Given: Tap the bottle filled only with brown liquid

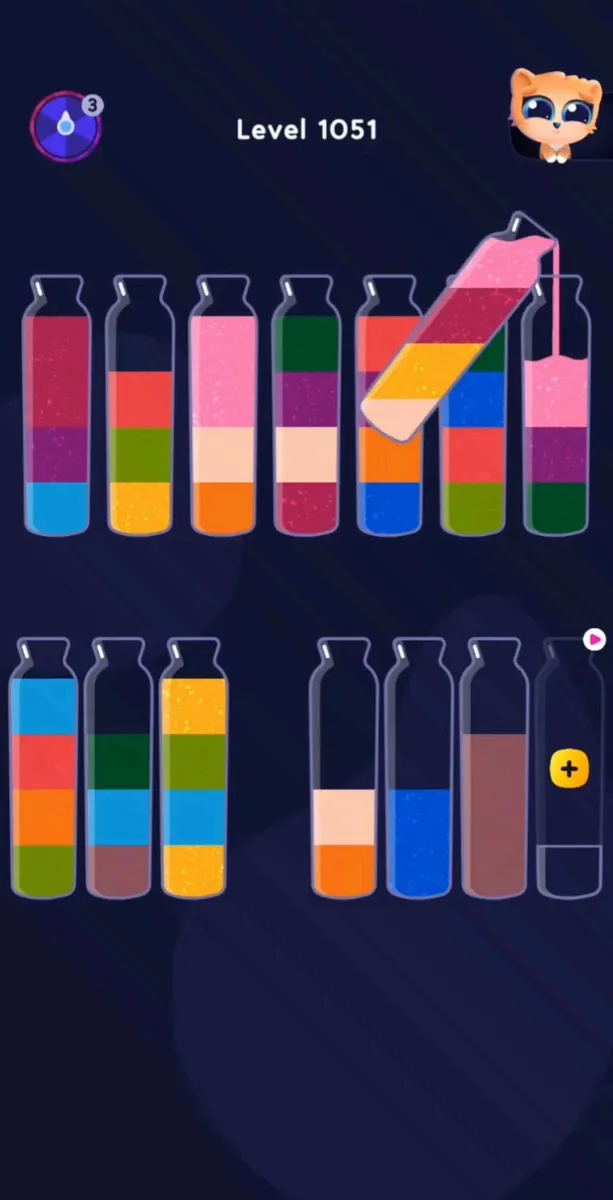Looking at the screenshot, I should point(494,767).
